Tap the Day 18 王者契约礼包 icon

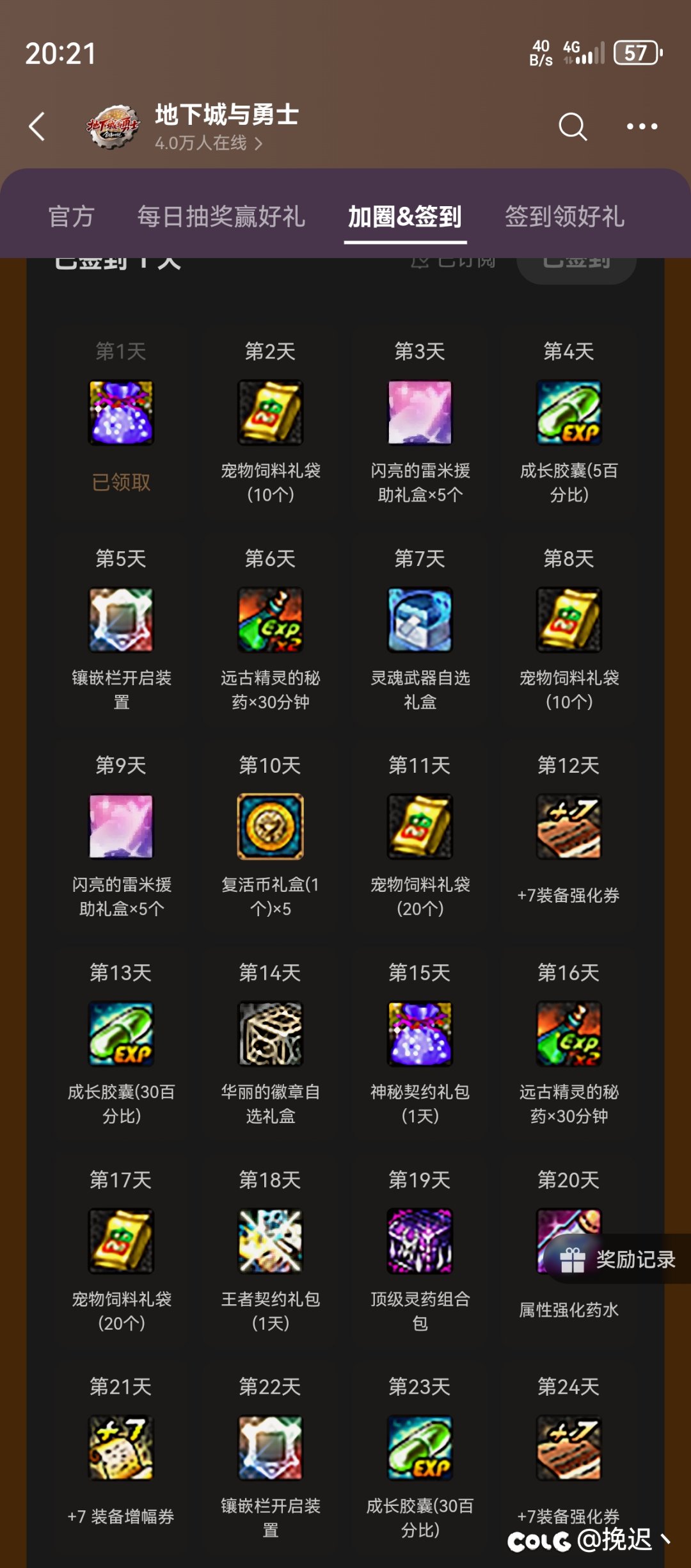pos(270,1241)
